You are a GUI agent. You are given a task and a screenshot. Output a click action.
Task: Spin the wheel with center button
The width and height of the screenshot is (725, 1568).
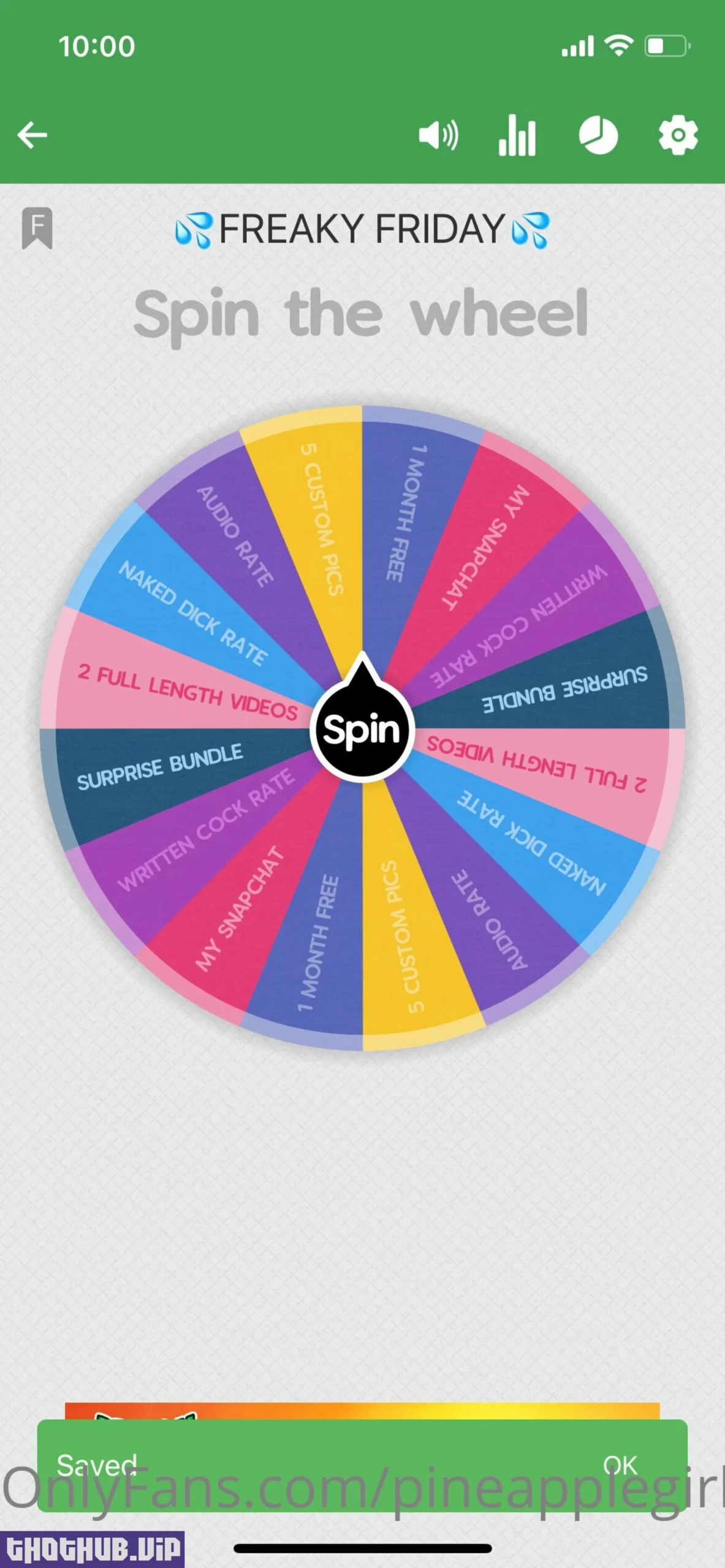[362, 729]
